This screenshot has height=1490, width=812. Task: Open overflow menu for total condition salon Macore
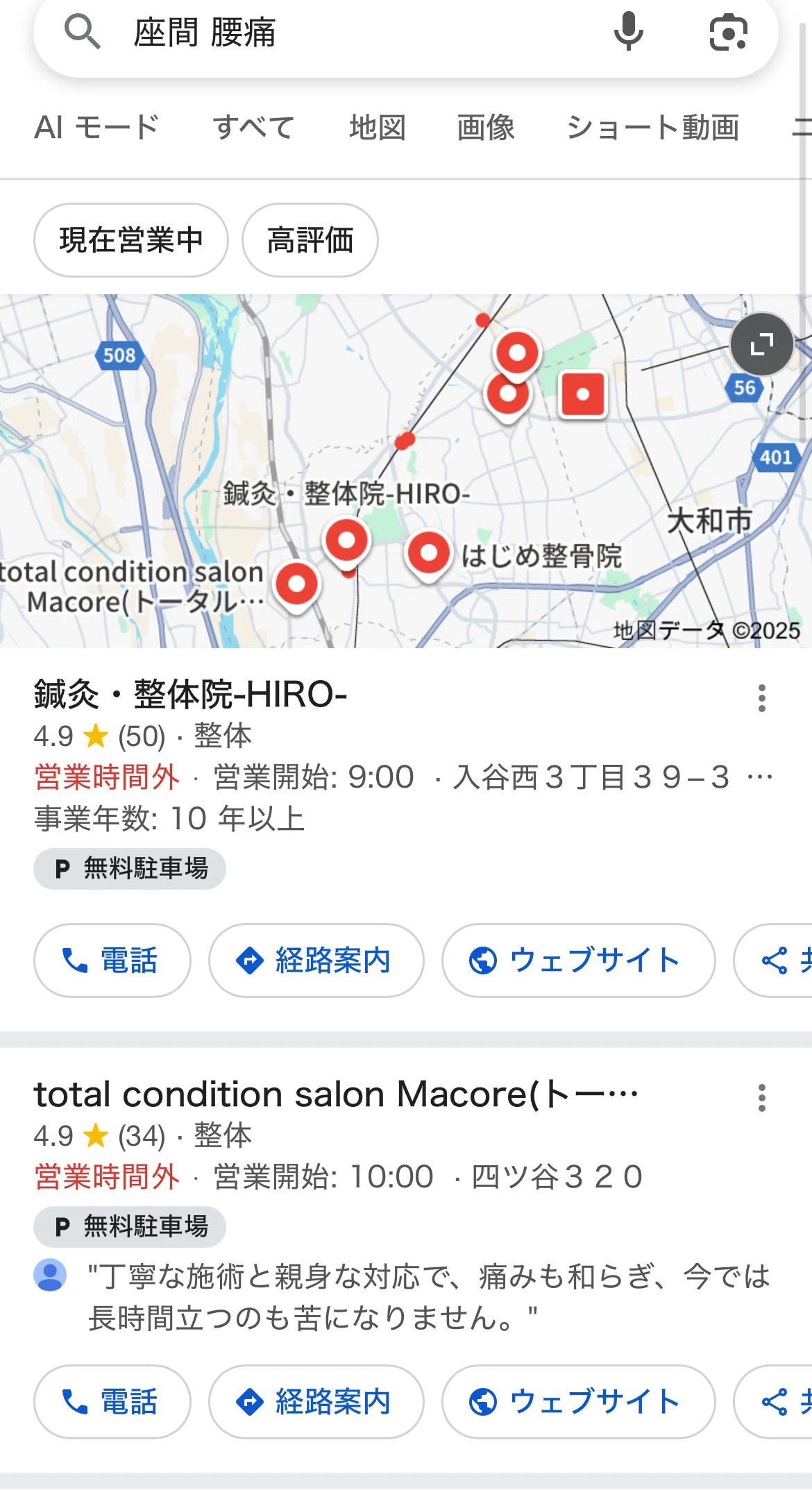pyautogui.click(x=761, y=1098)
